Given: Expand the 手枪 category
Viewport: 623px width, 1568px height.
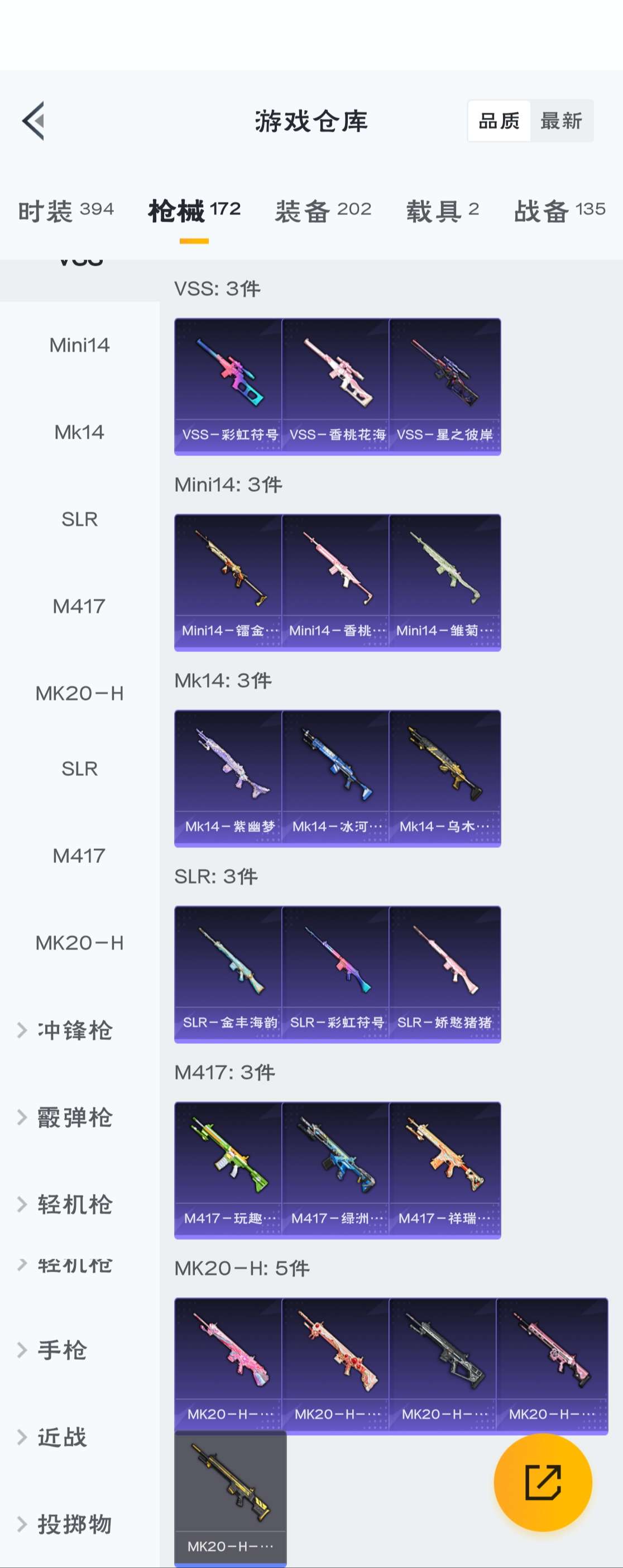Looking at the screenshot, I should (x=62, y=1350).
